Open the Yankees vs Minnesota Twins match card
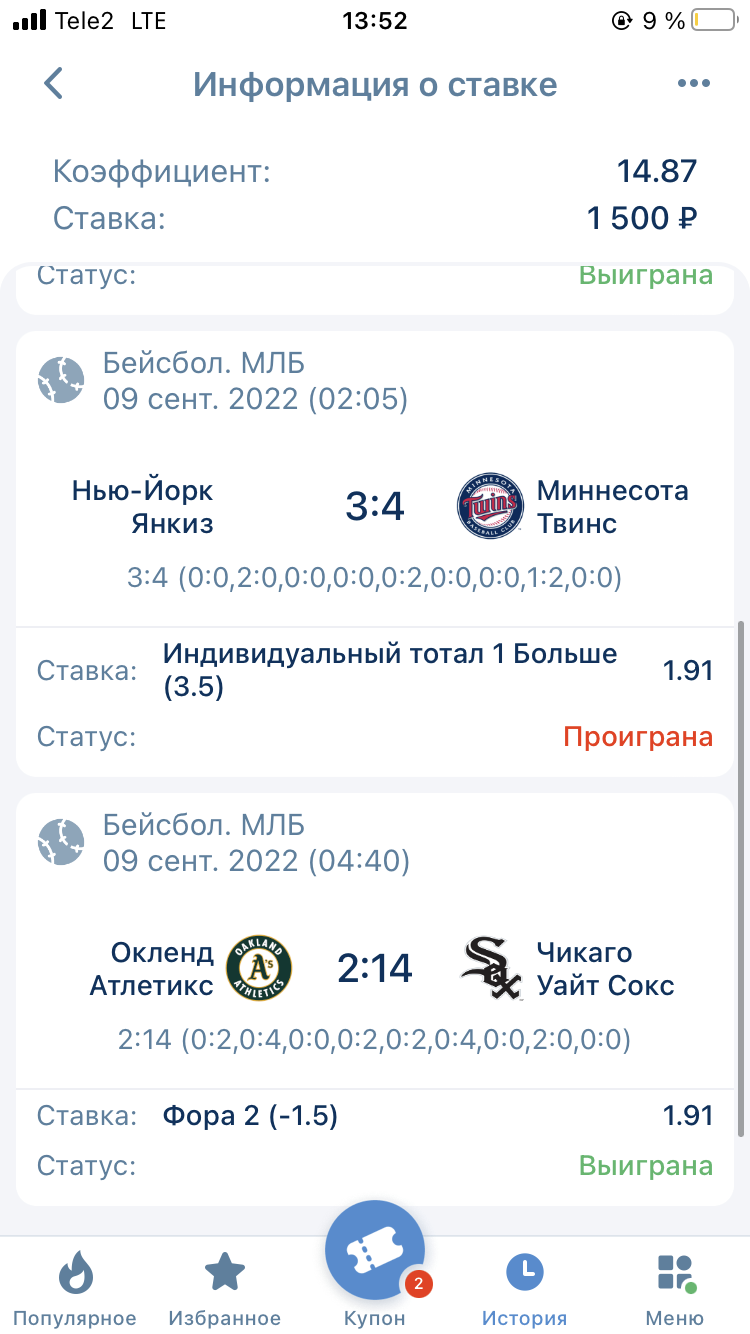The width and height of the screenshot is (750, 1334). click(x=375, y=554)
